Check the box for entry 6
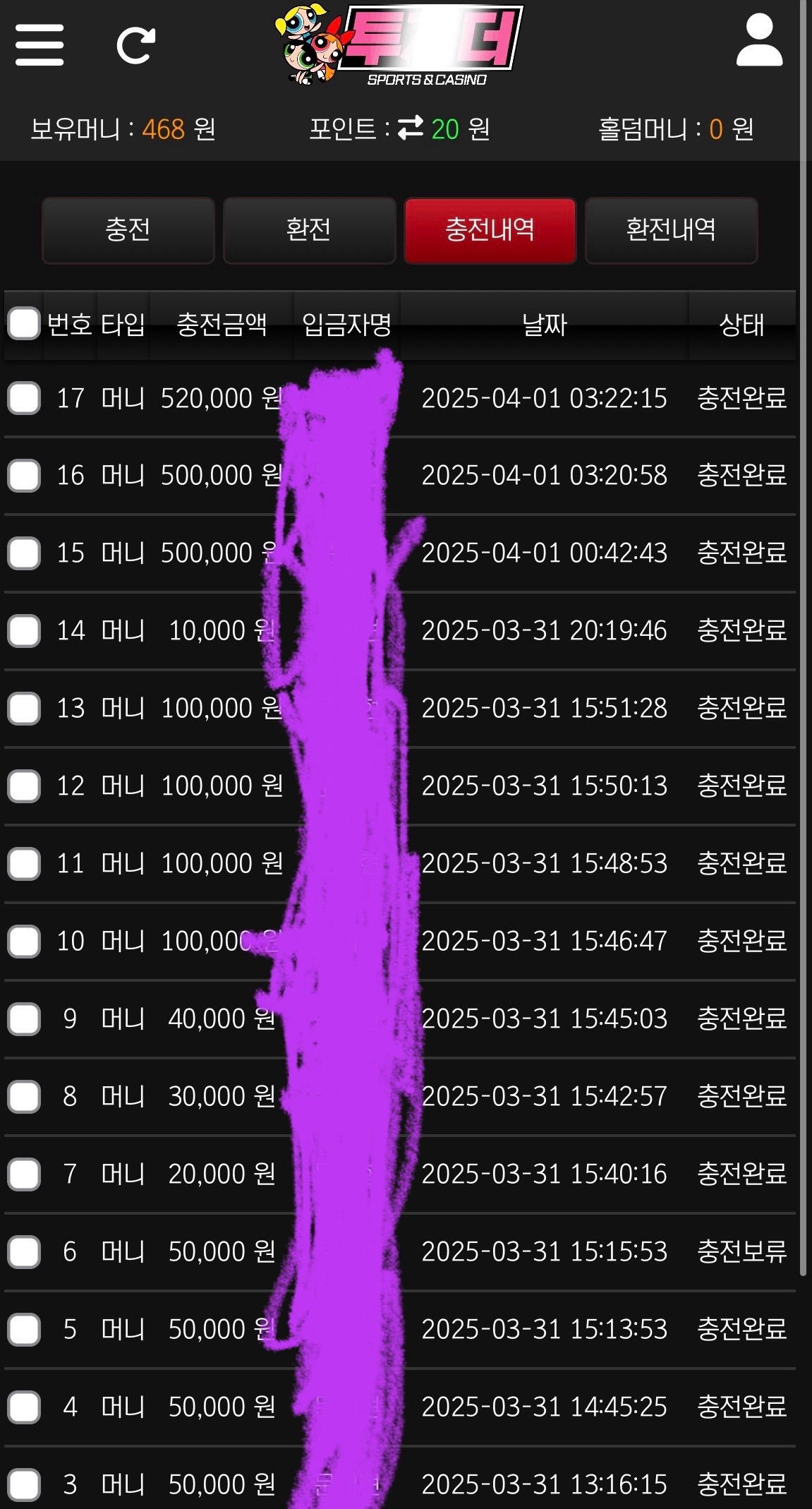 (24, 1252)
